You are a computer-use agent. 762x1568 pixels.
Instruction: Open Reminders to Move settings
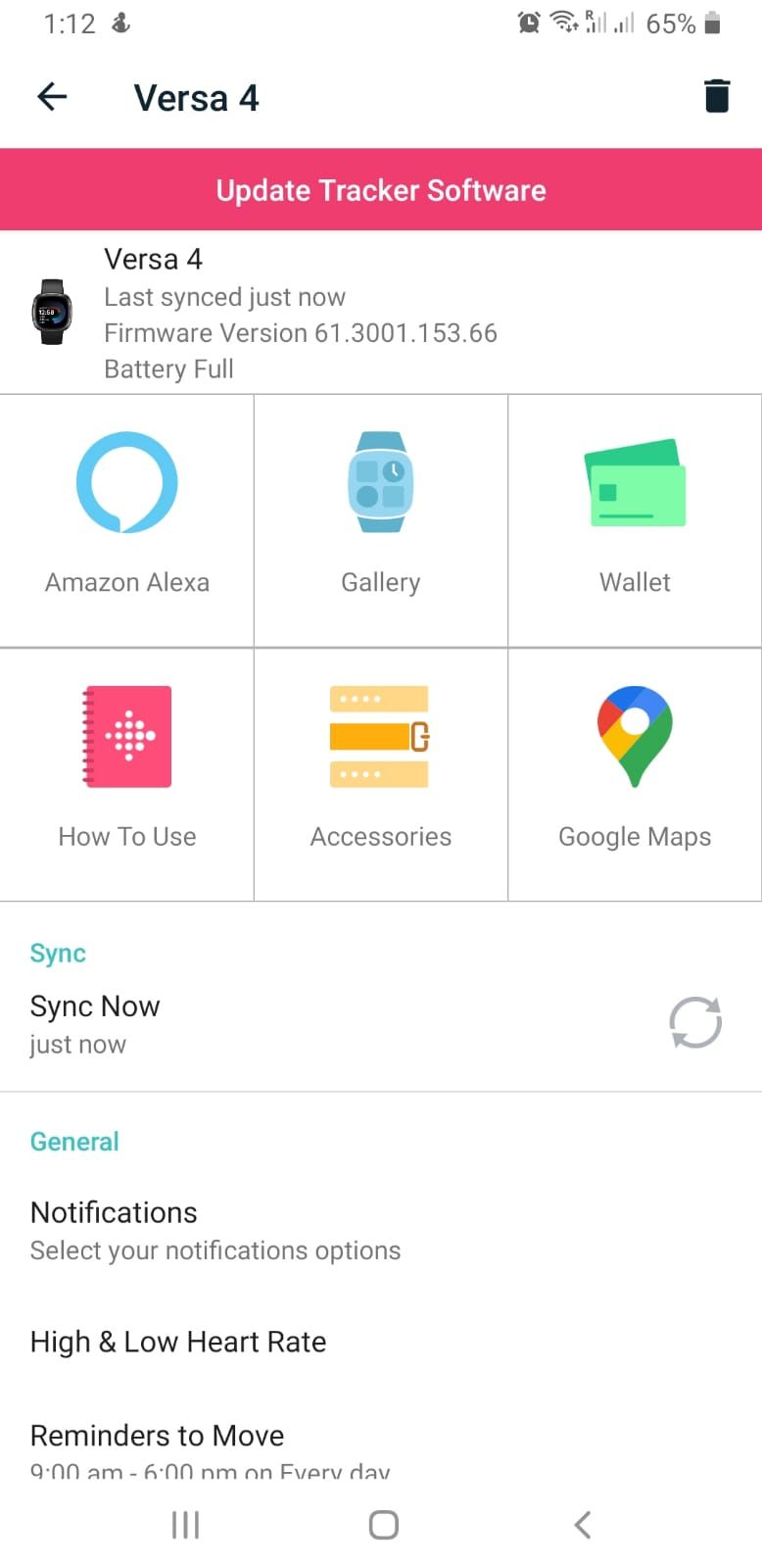coord(158,1441)
